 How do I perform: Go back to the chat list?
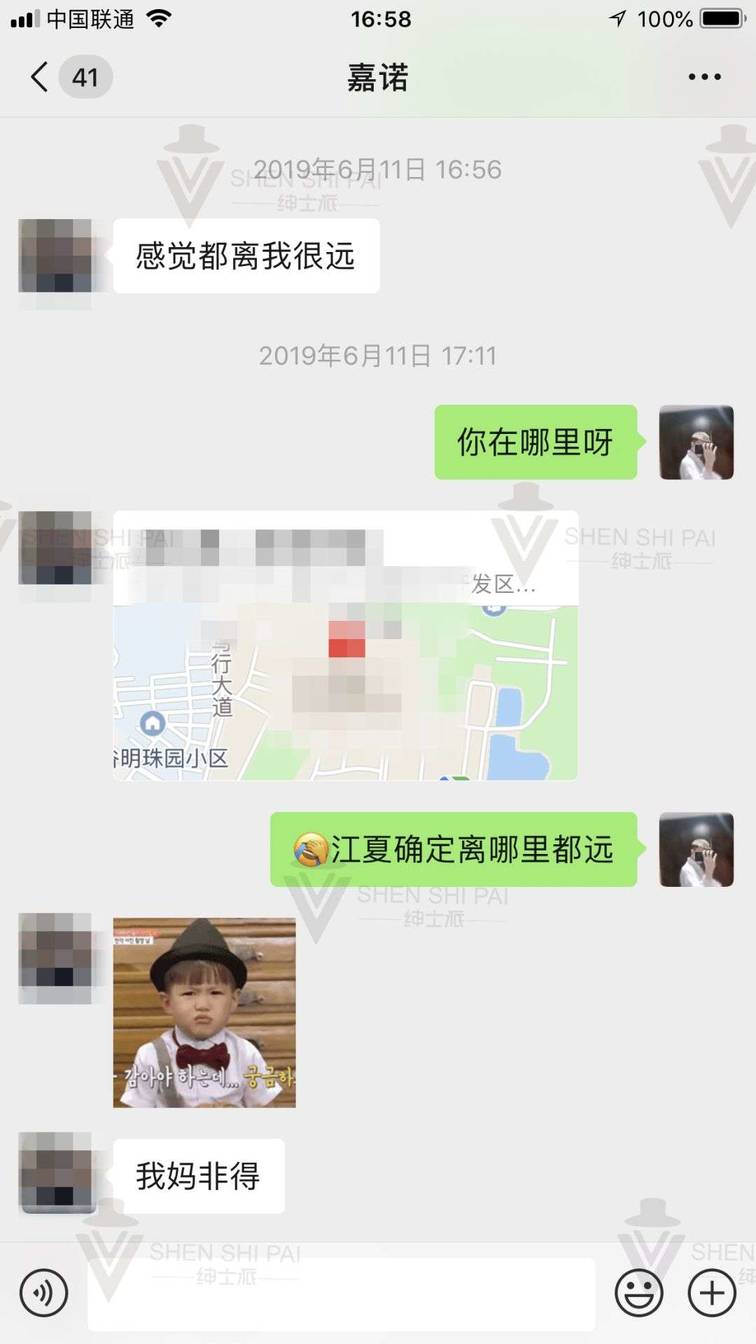coord(40,77)
